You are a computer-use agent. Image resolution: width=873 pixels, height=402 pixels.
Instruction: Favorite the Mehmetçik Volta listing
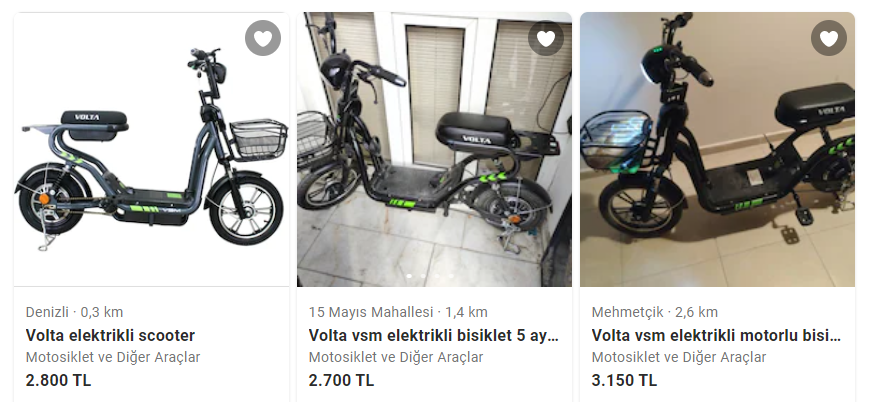click(x=829, y=39)
